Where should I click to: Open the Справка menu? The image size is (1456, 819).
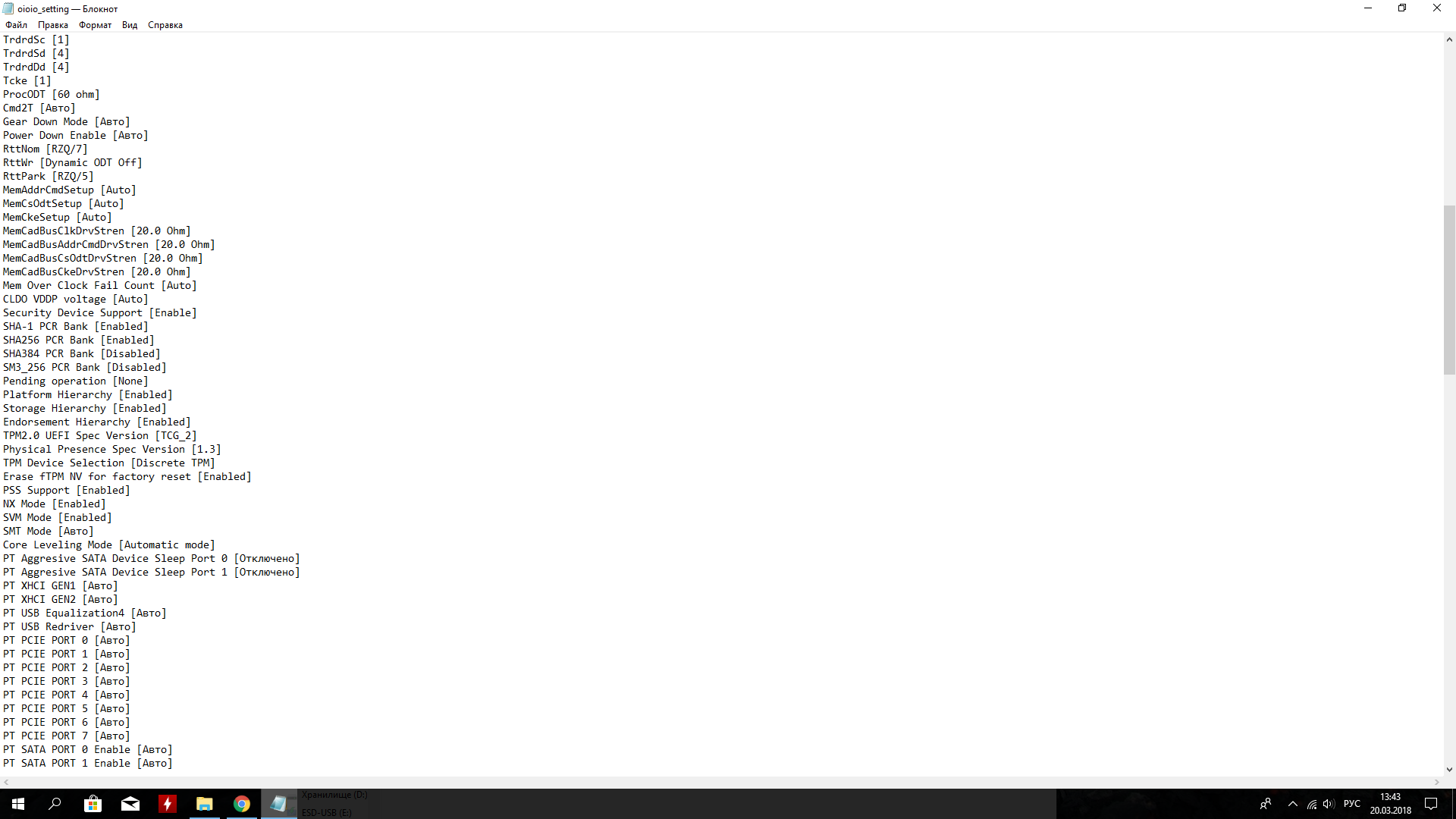(165, 25)
